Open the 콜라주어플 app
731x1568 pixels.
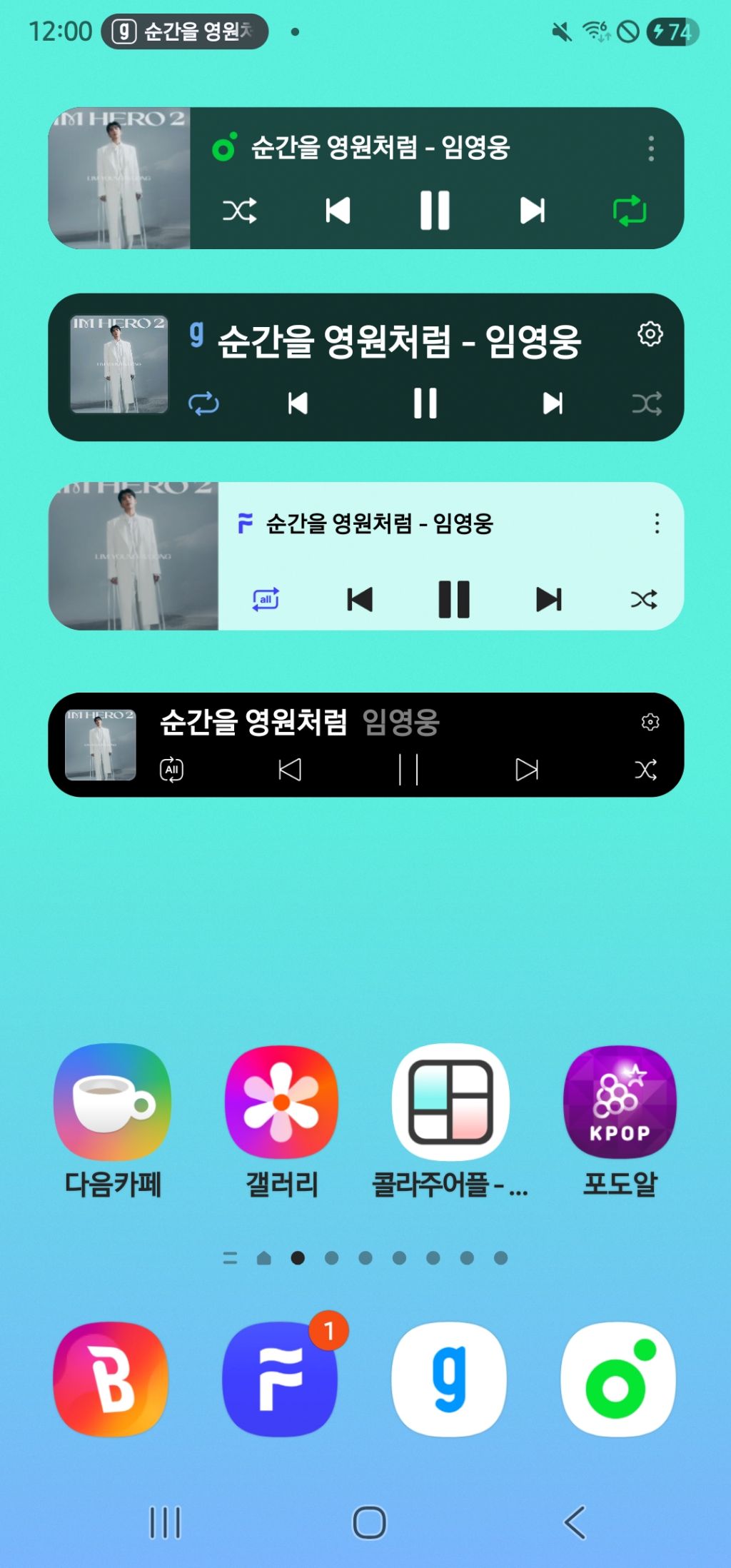(x=450, y=1121)
